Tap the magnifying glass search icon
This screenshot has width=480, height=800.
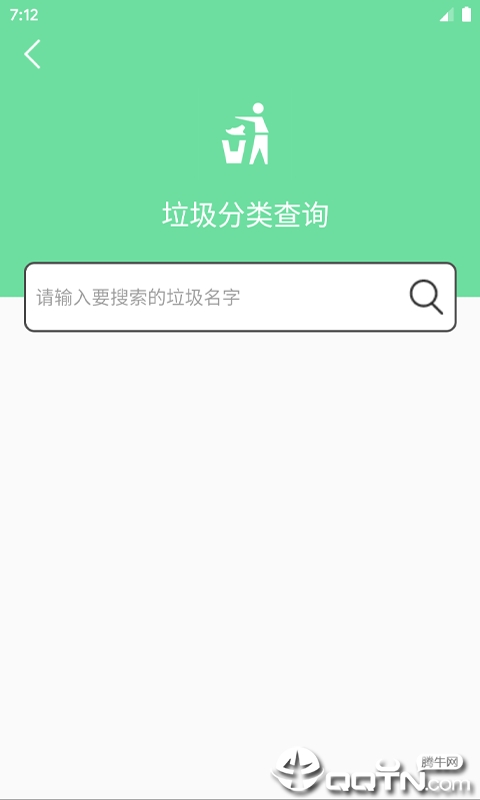click(426, 297)
